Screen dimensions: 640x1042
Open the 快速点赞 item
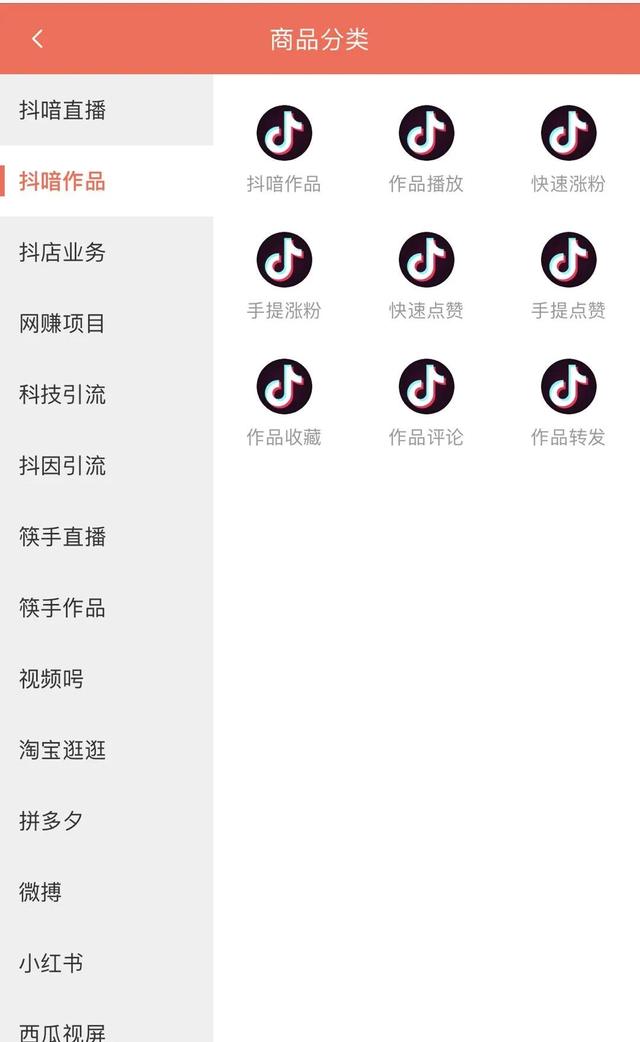coord(426,276)
